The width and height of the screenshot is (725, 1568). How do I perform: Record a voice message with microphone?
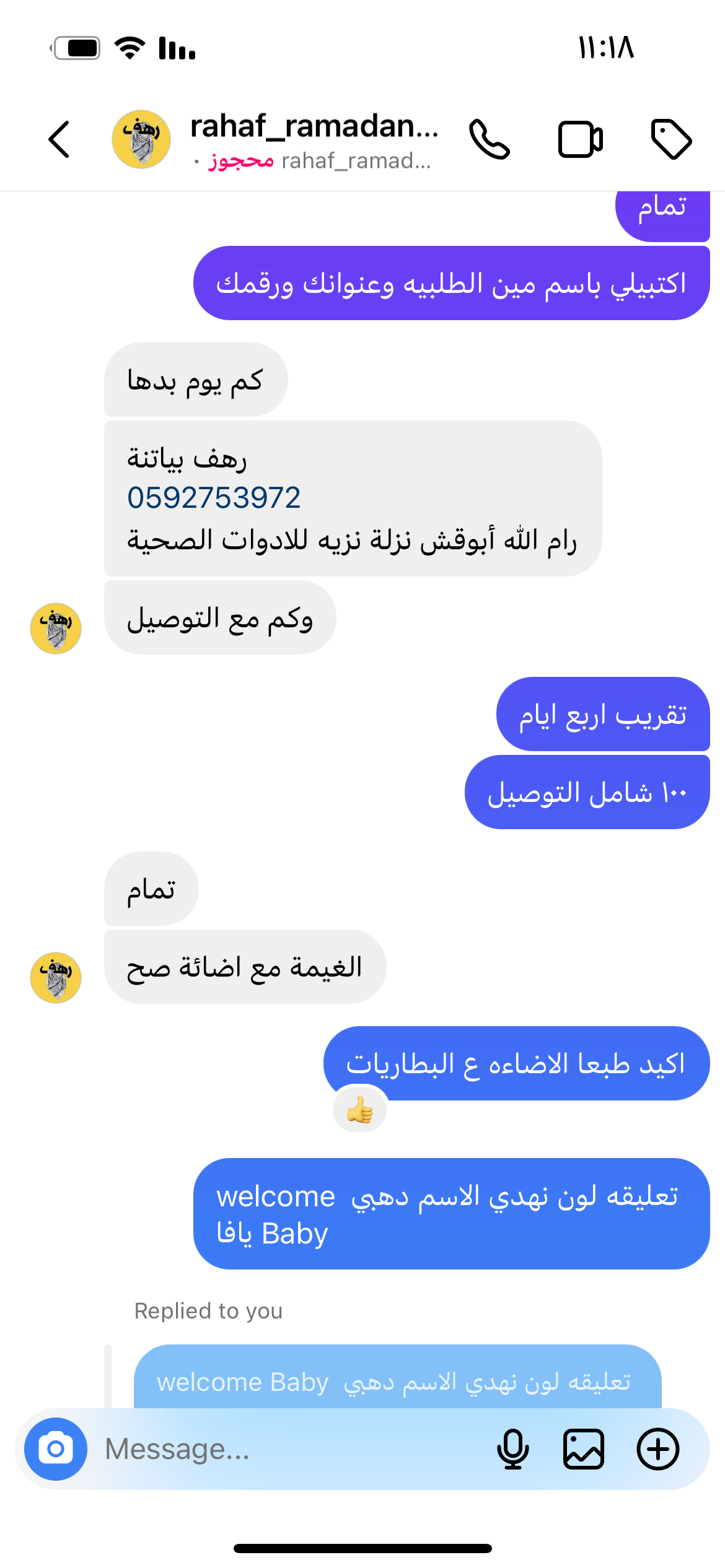(x=513, y=1449)
